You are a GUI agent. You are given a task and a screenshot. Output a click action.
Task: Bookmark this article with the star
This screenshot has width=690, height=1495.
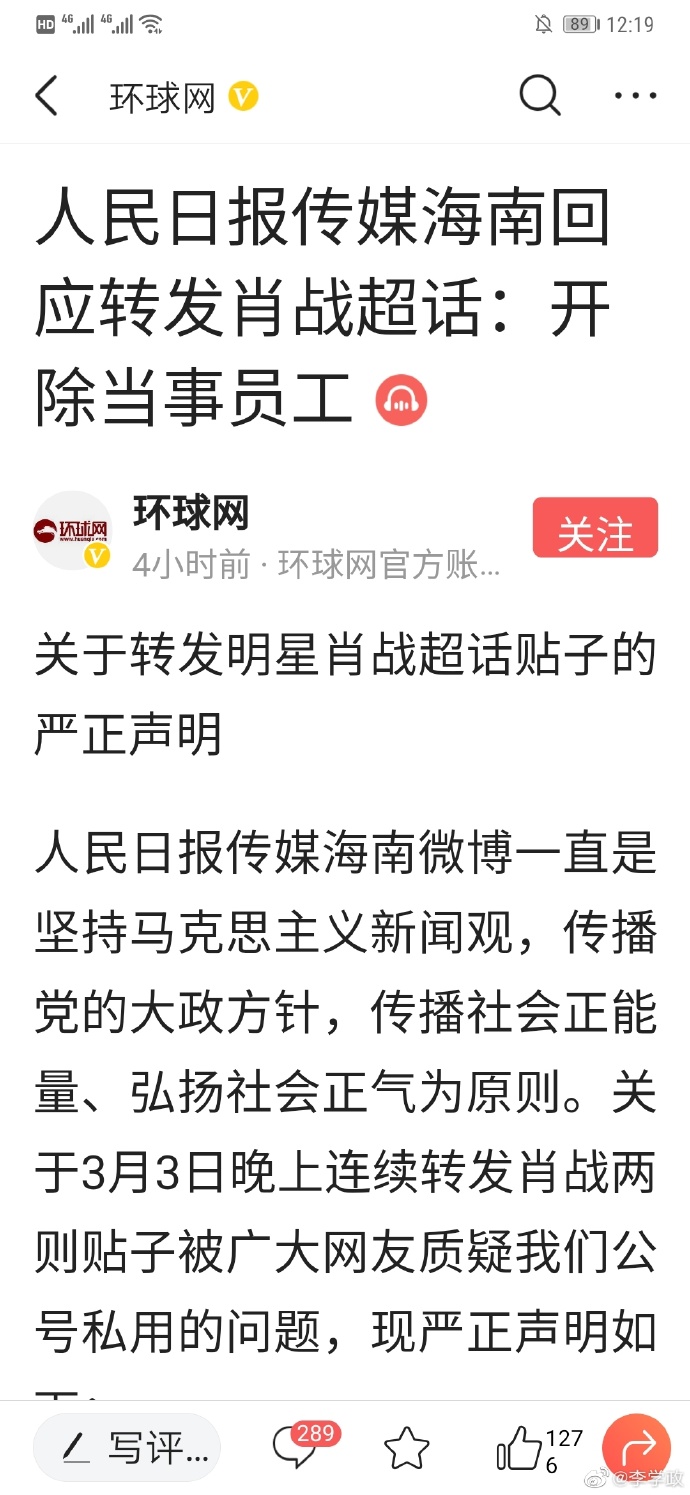pos(406,1447)
